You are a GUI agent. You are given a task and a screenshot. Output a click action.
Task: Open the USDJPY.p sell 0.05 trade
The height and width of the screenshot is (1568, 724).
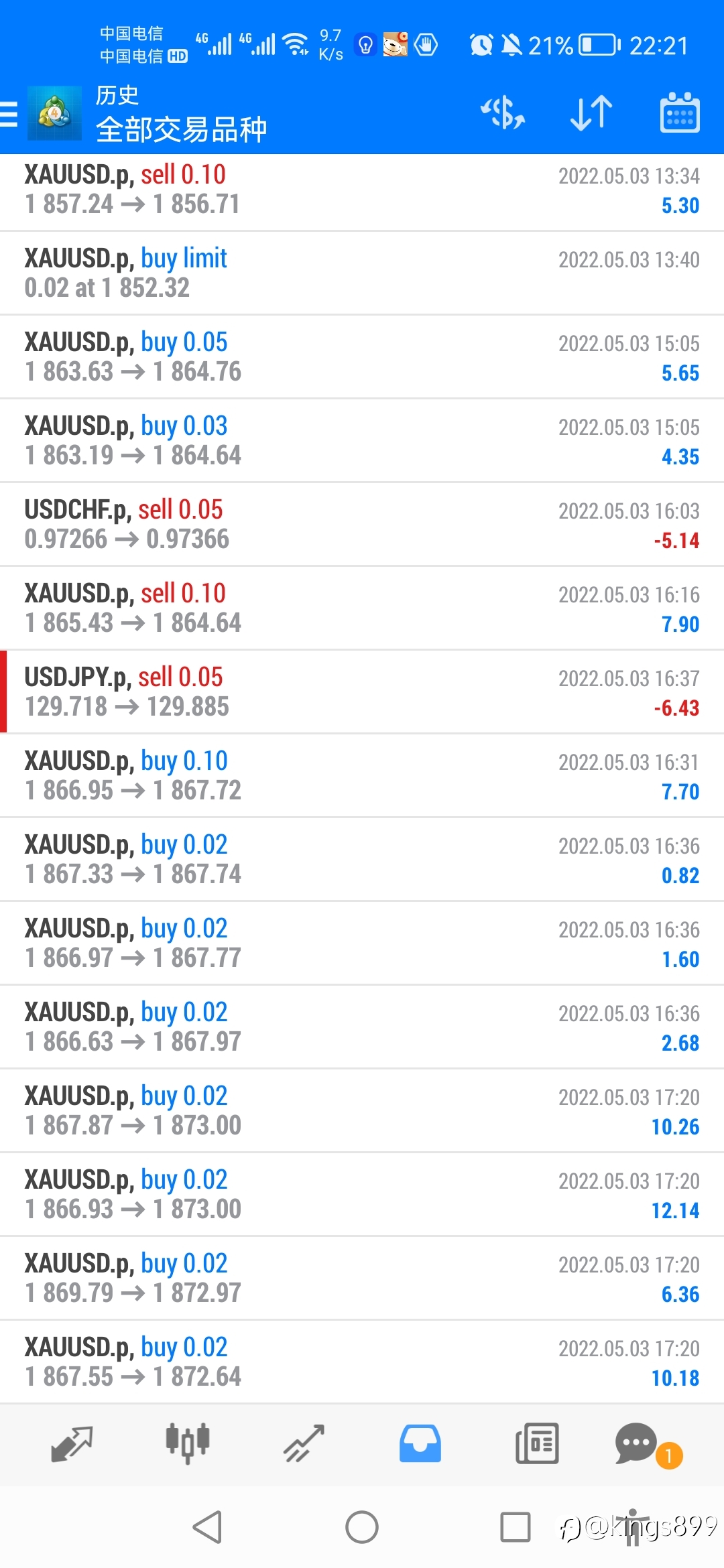coord(362,692)
